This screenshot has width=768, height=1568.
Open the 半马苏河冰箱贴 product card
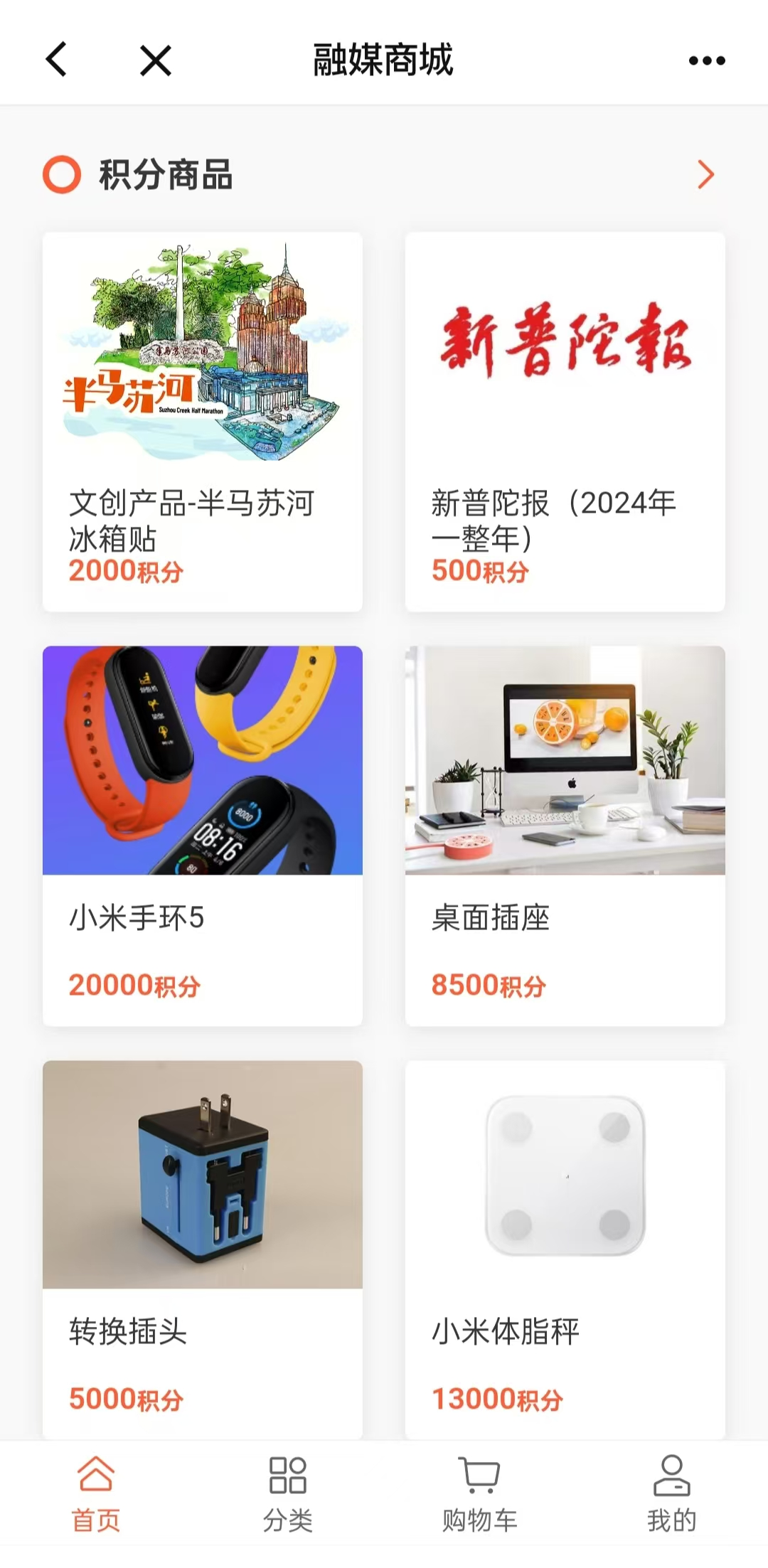tap(203, 421)
